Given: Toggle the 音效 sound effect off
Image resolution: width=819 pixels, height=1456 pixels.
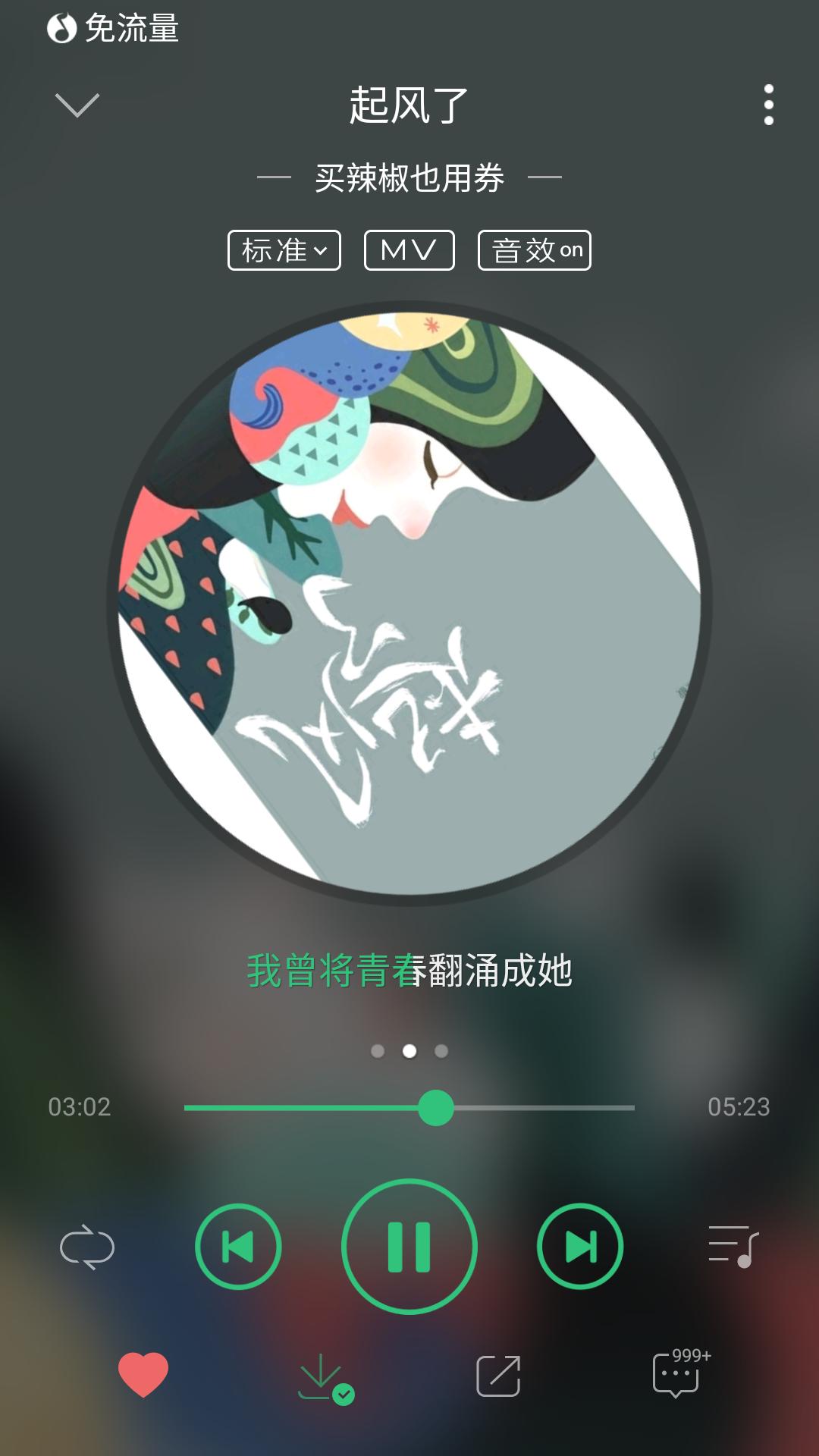Looking at the screenshot, I should [x=533, y=250].
